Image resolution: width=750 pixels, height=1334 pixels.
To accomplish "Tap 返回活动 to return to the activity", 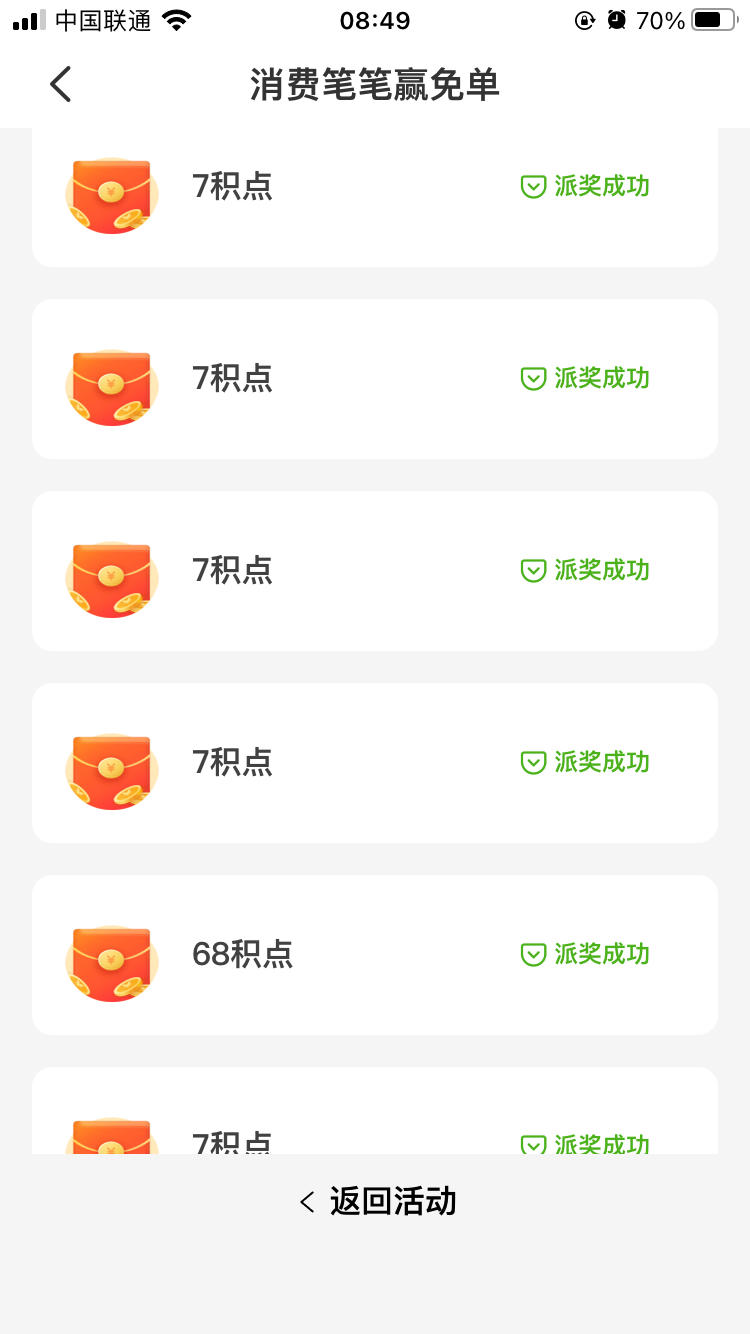I will pos(377,1201).
